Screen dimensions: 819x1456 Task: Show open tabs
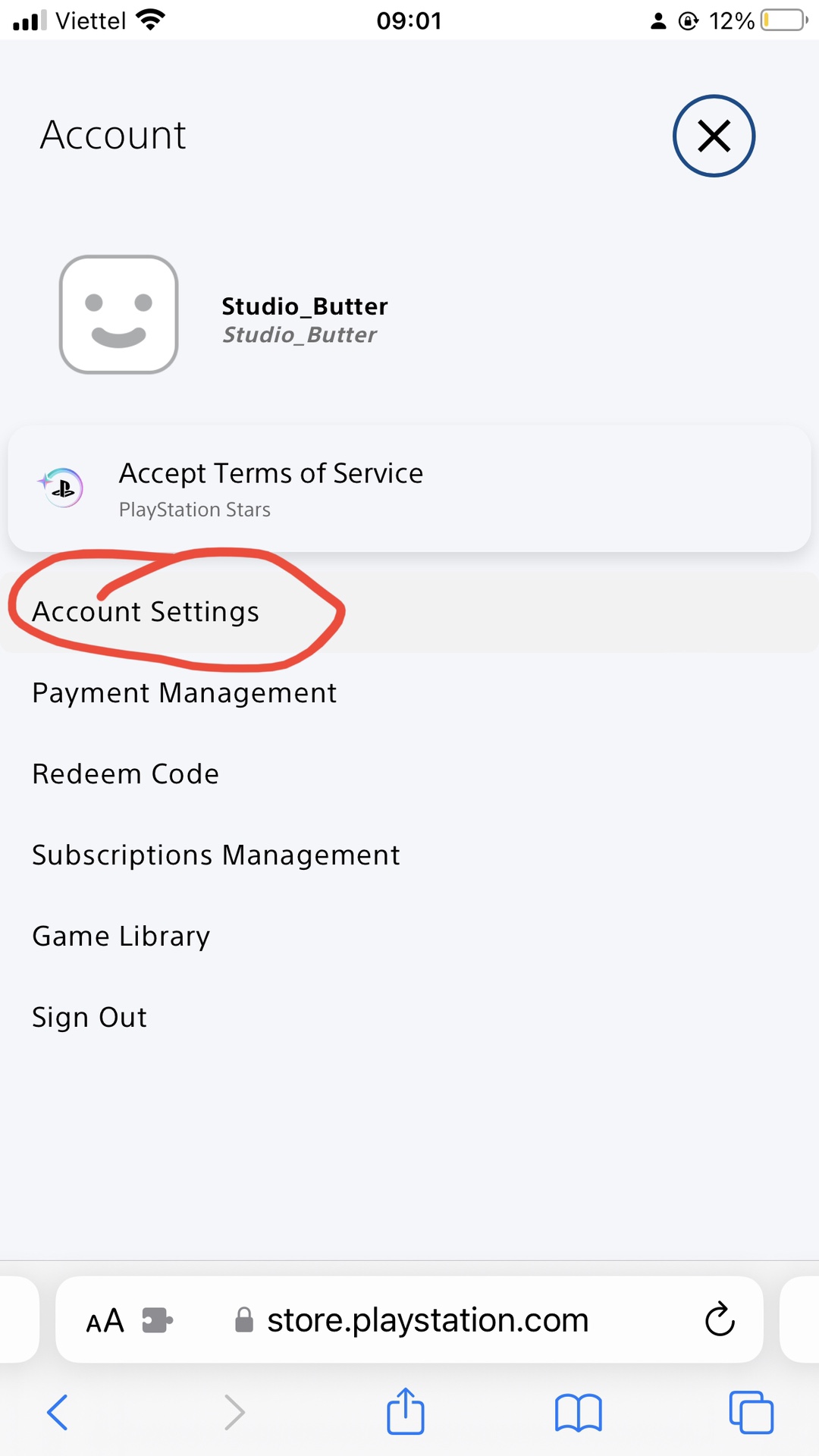pyautogui.click(x=751, y=1413)
